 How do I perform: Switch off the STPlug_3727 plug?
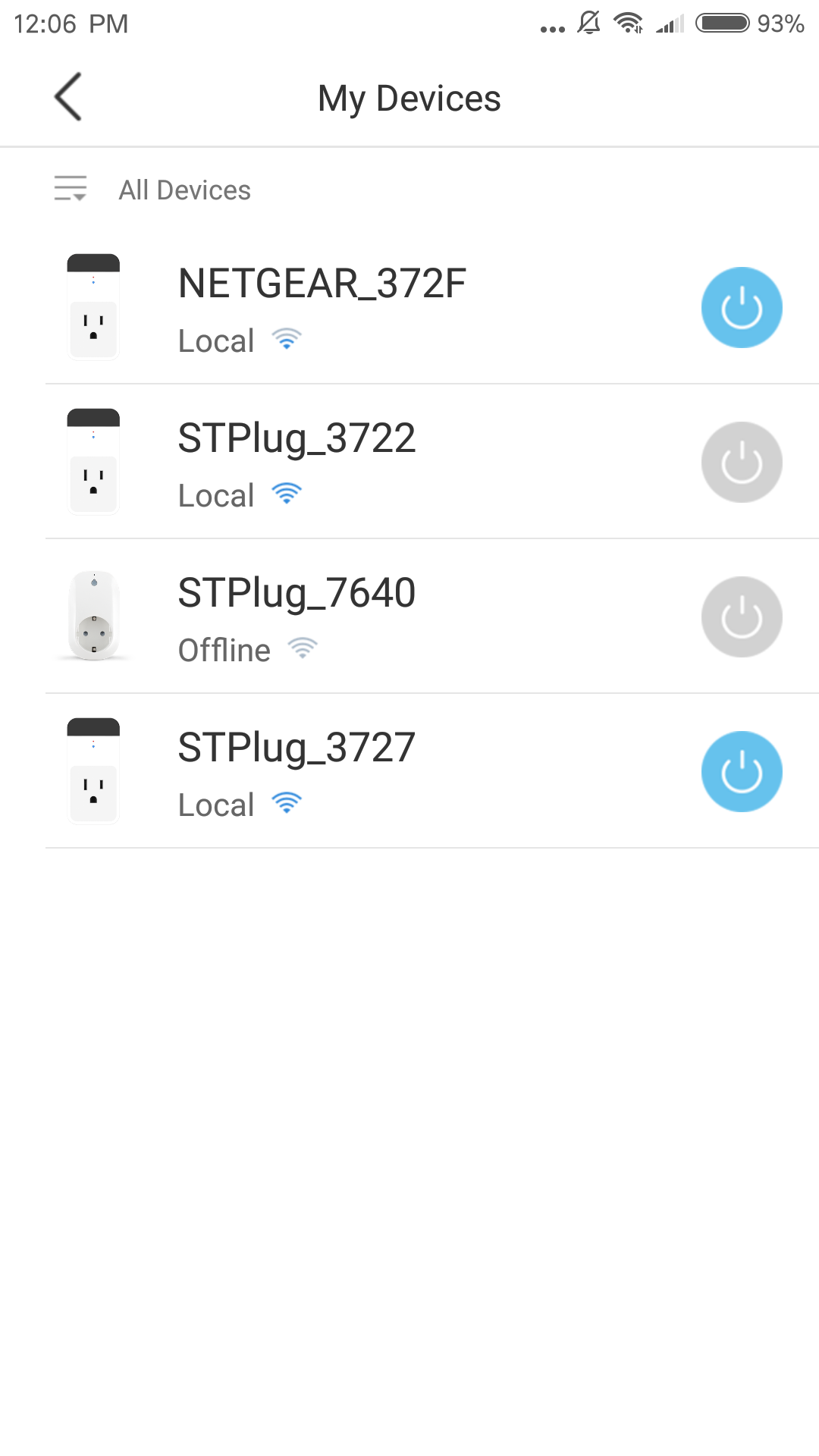[x=742, y=771]
